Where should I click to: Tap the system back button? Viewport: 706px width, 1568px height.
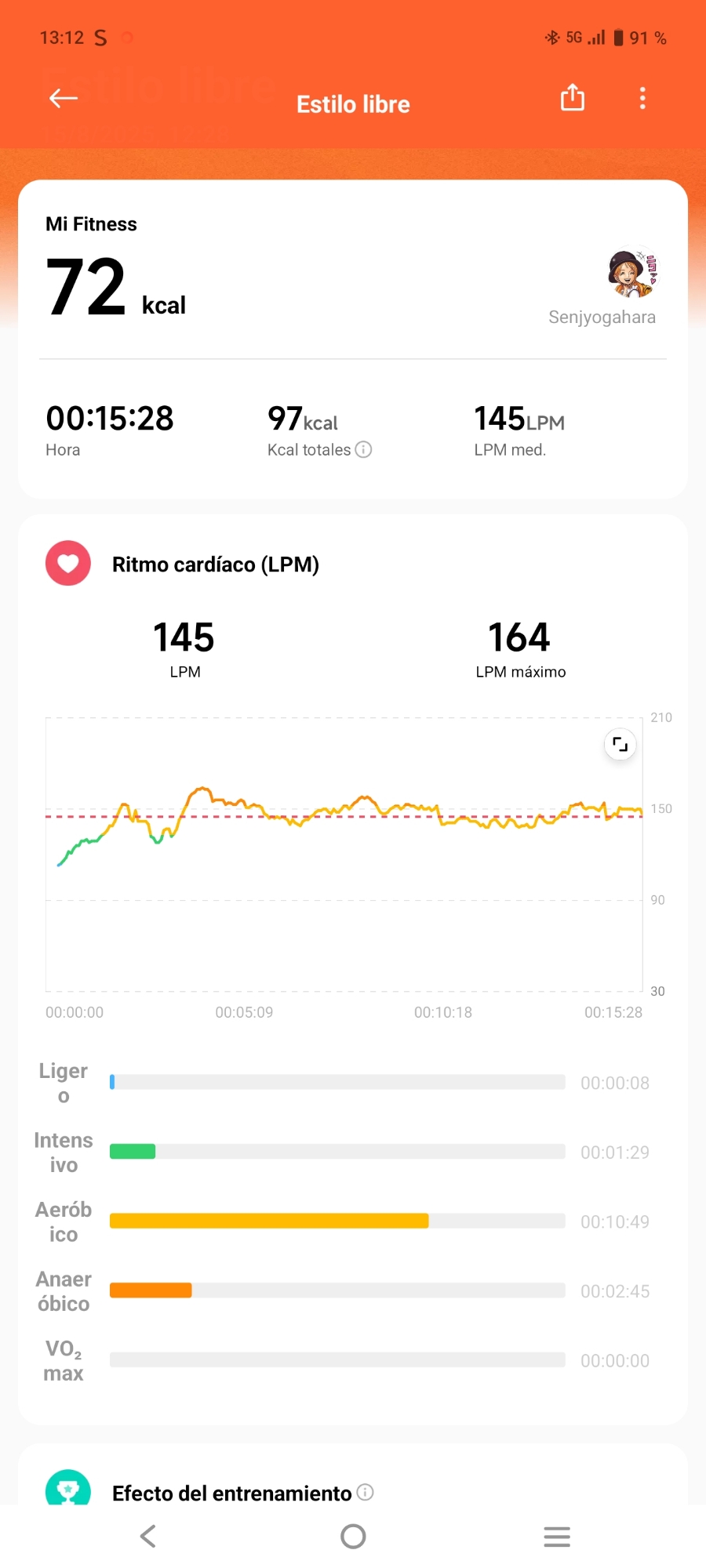pos(148,1536)
